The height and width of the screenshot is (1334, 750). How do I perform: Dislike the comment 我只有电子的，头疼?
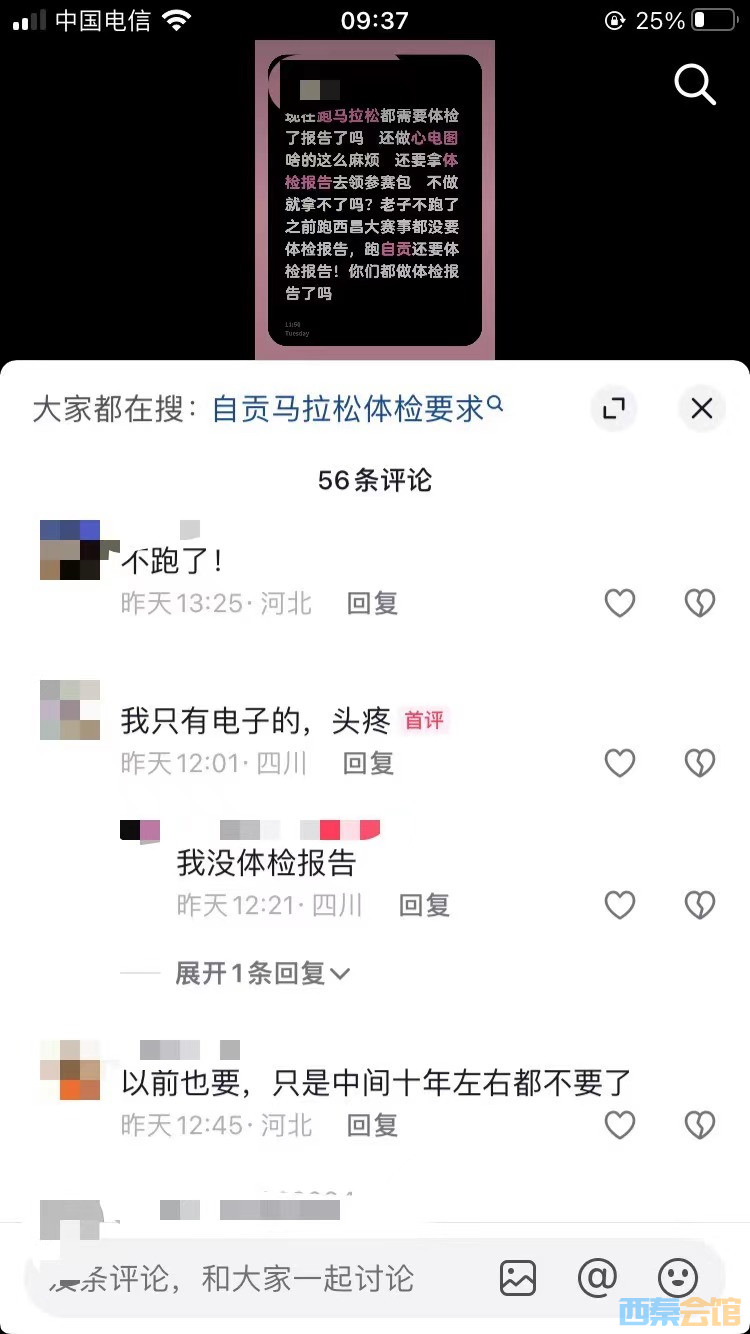click(x=699, y=763)
